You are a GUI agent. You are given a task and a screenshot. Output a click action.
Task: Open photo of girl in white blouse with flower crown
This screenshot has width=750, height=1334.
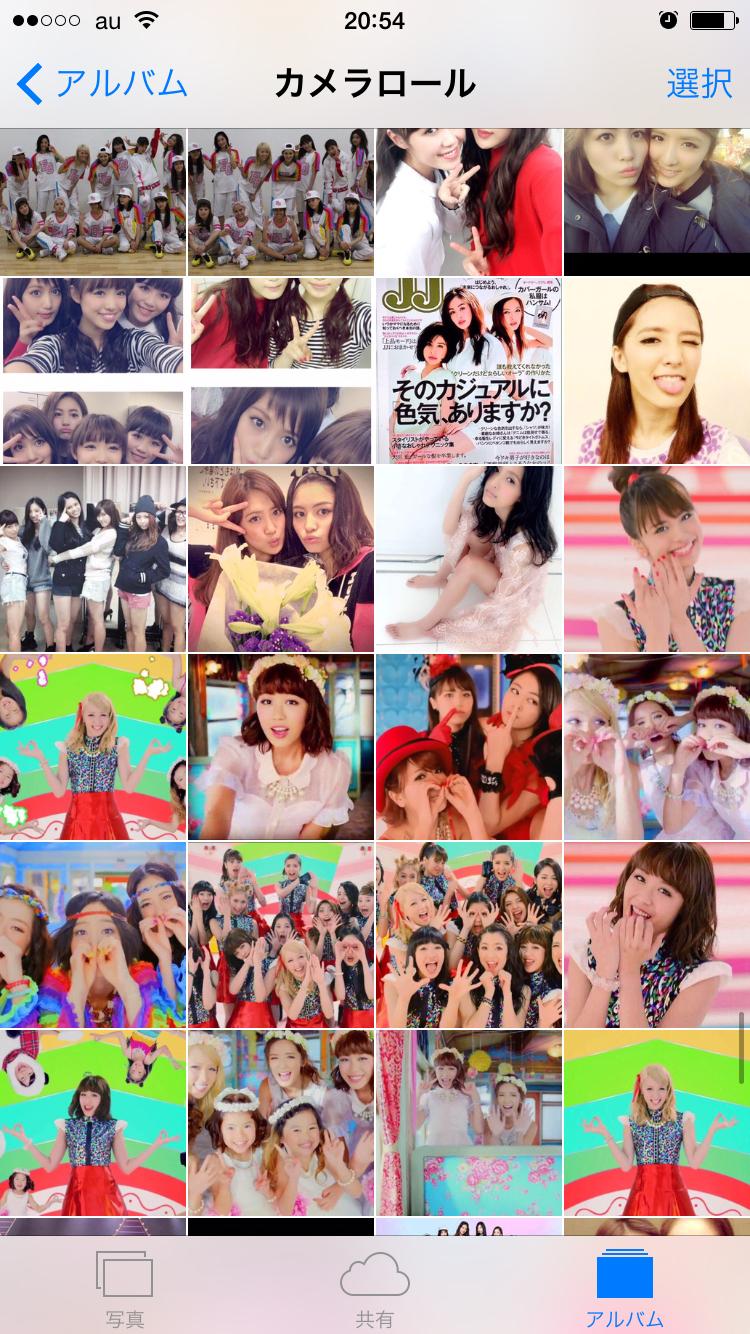(280, 747)
